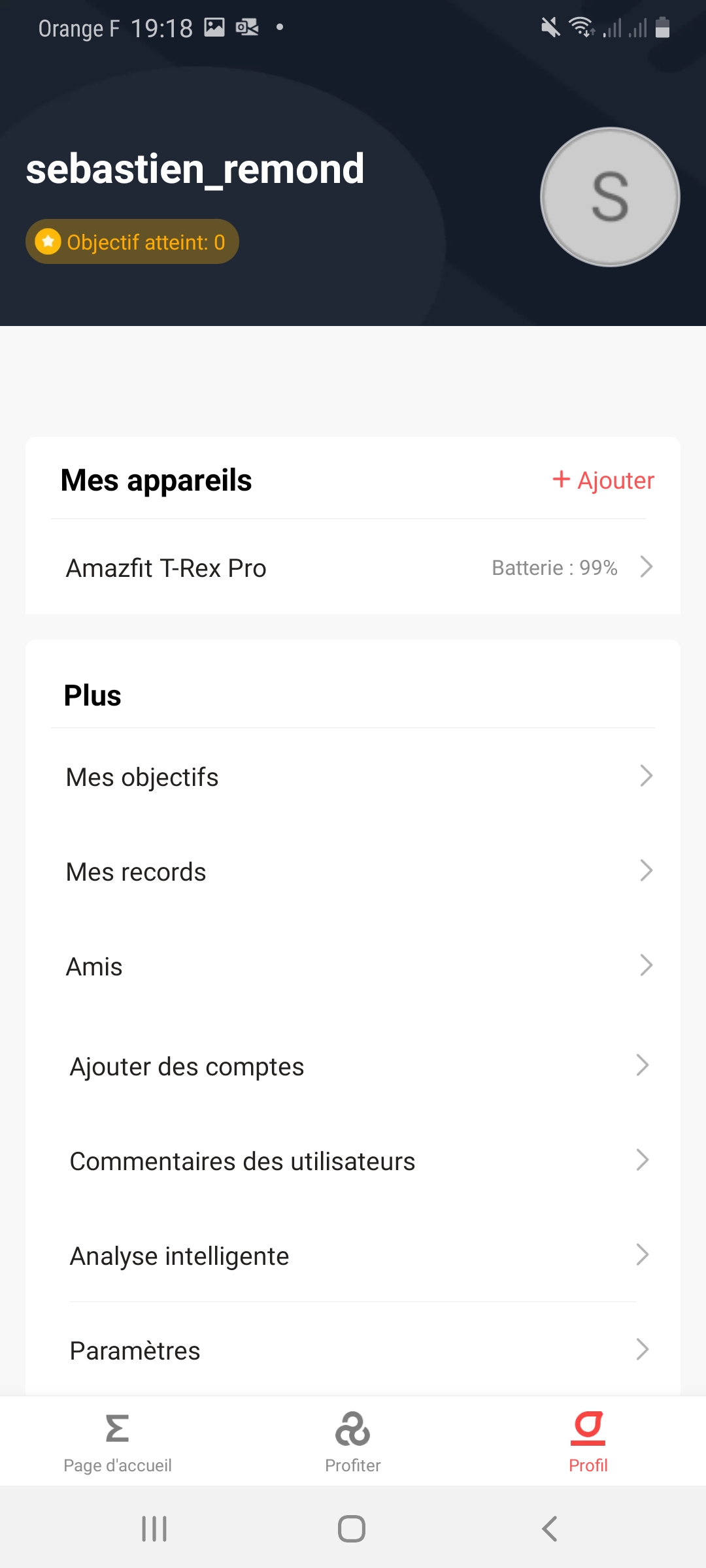This screenshot has height=1568, width=706.
Task: Go back with the system back button
Action: 550,1529
